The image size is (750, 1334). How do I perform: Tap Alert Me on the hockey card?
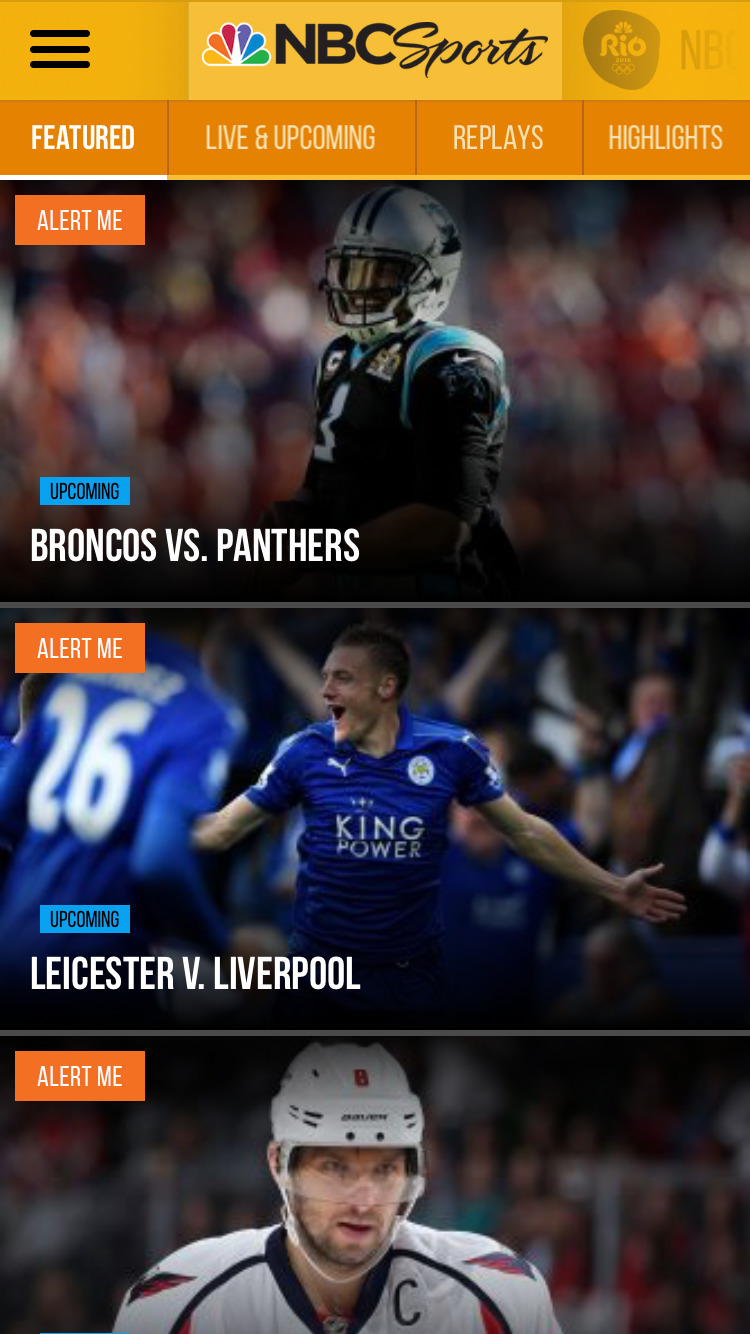tap(80, 1076)
